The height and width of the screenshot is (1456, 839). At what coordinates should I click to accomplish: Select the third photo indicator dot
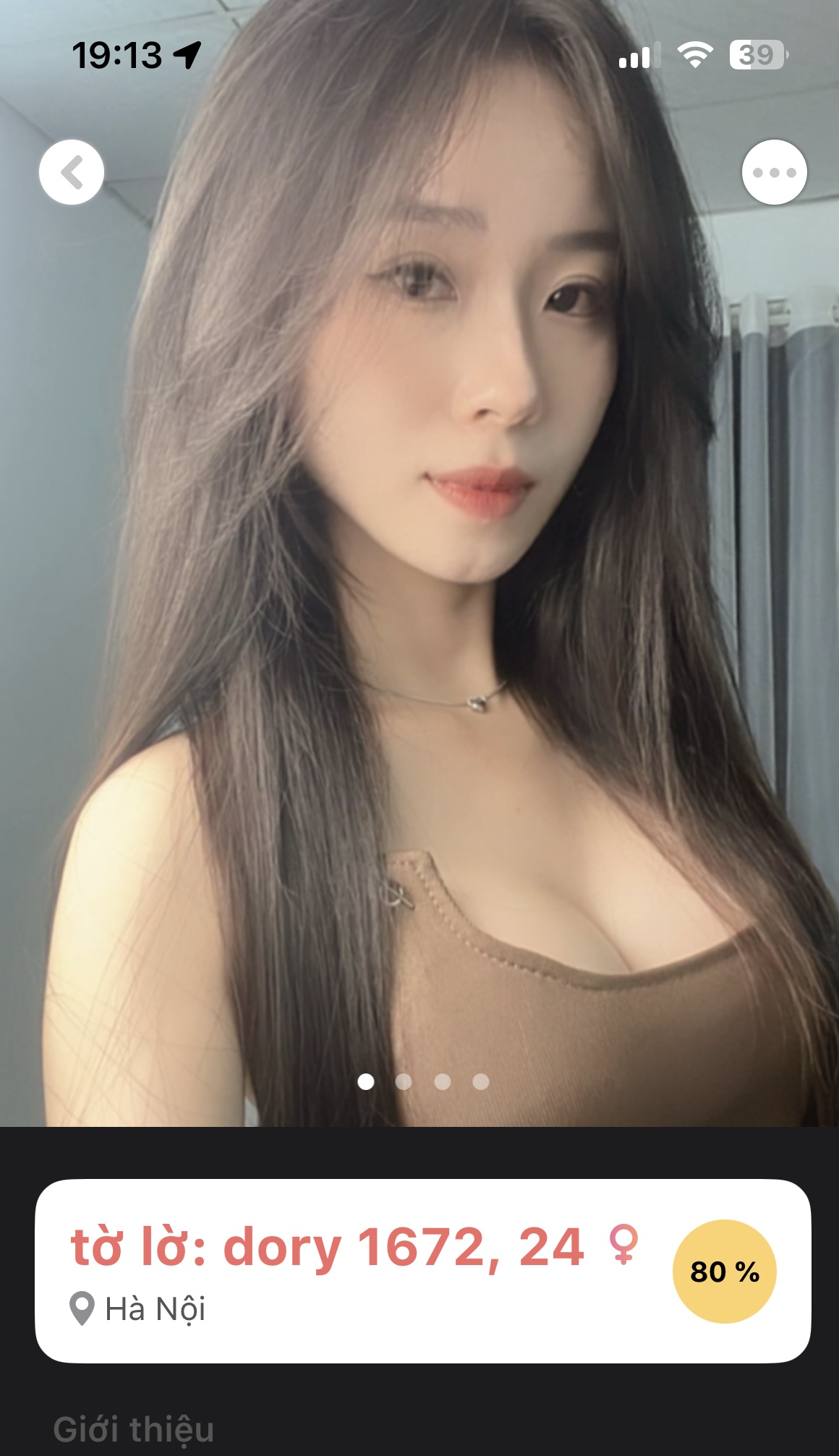(443, 1081)
